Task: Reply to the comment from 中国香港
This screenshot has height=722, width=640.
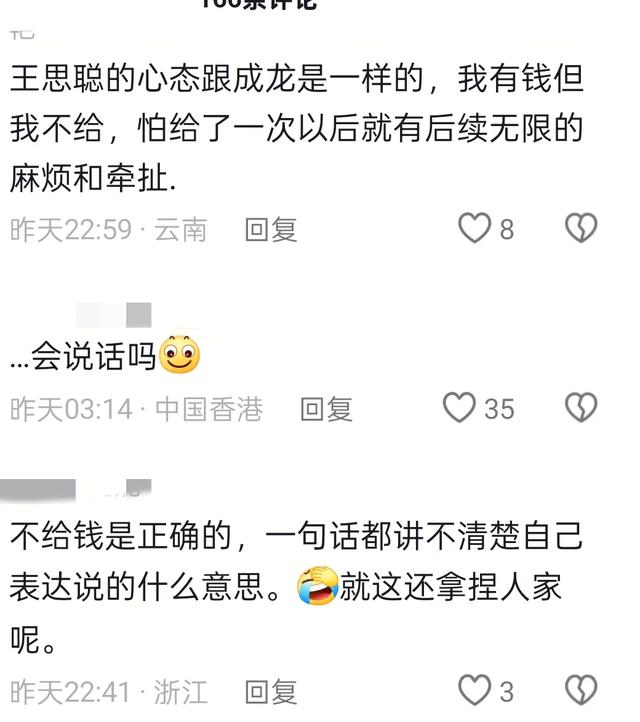Action: click(x=326, y=408)
